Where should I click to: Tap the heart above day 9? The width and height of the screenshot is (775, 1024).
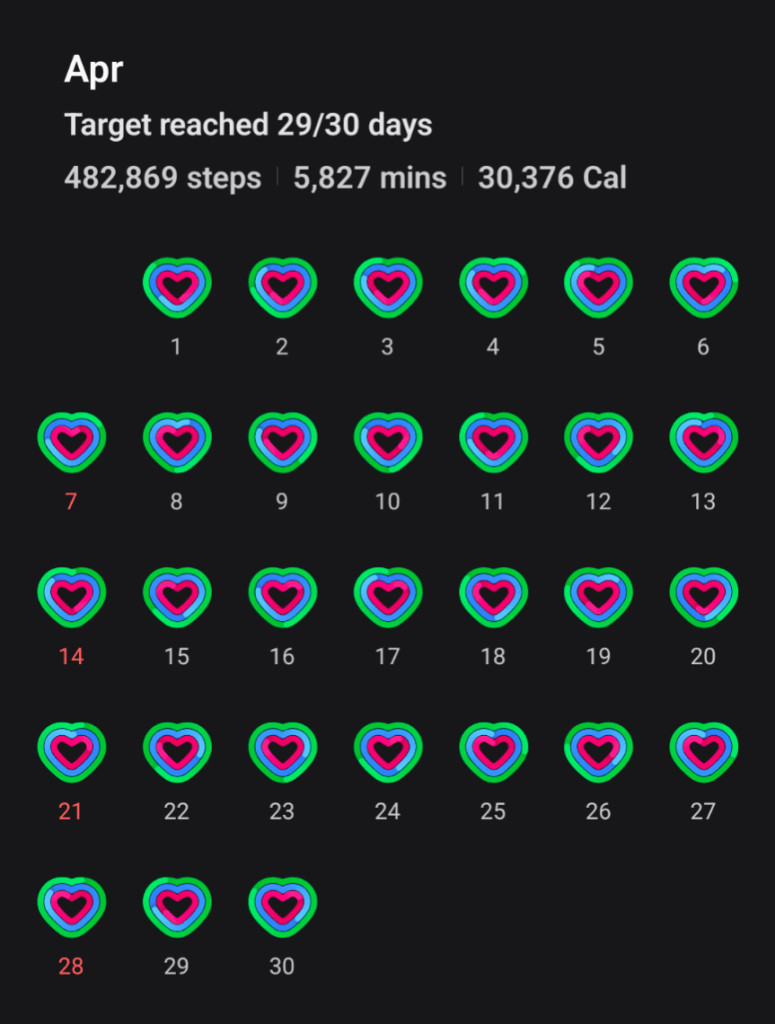(282, 443)
